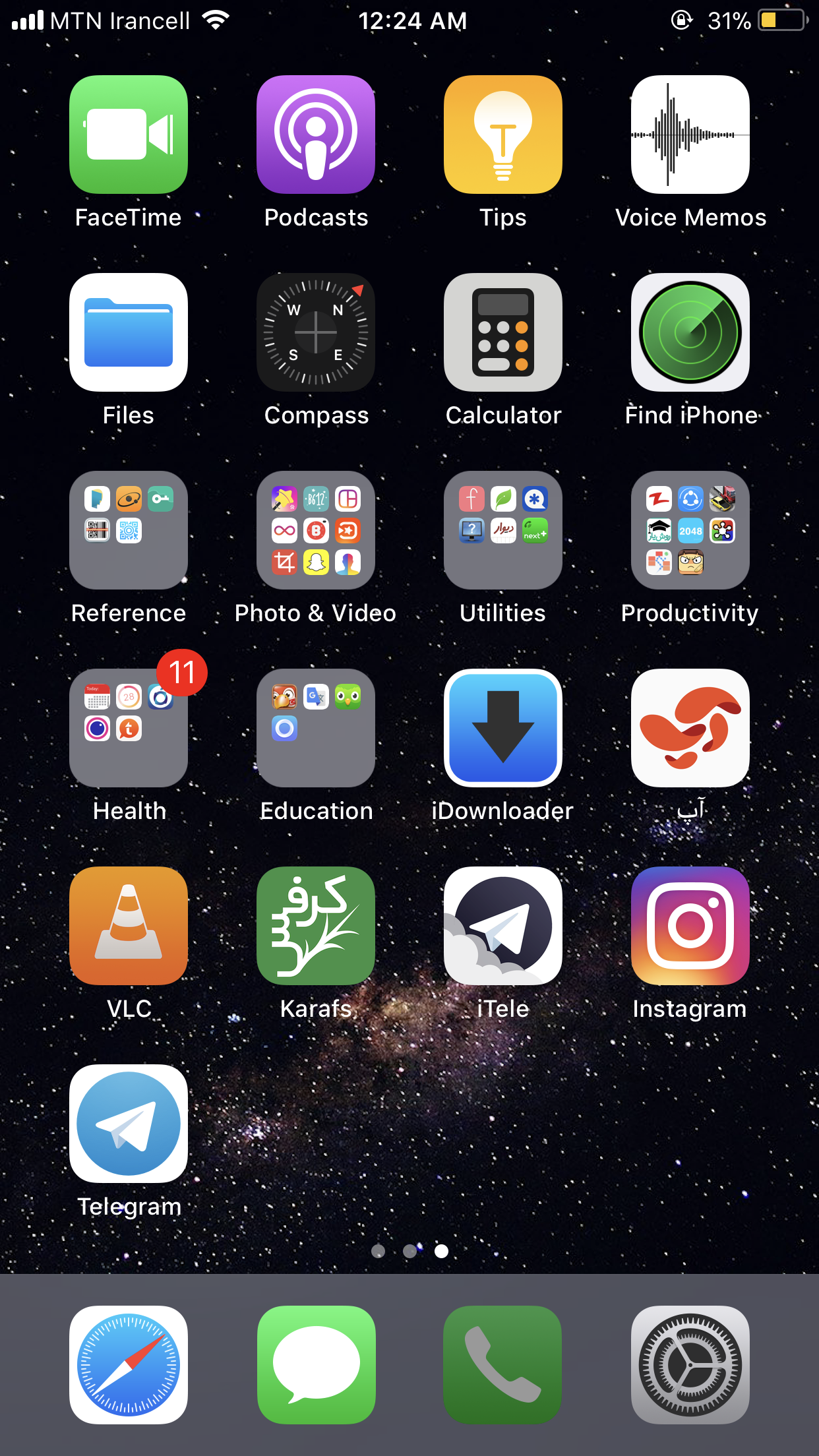Open the FaceTime app
This screenshot has height=1456, width=819.
129,135
